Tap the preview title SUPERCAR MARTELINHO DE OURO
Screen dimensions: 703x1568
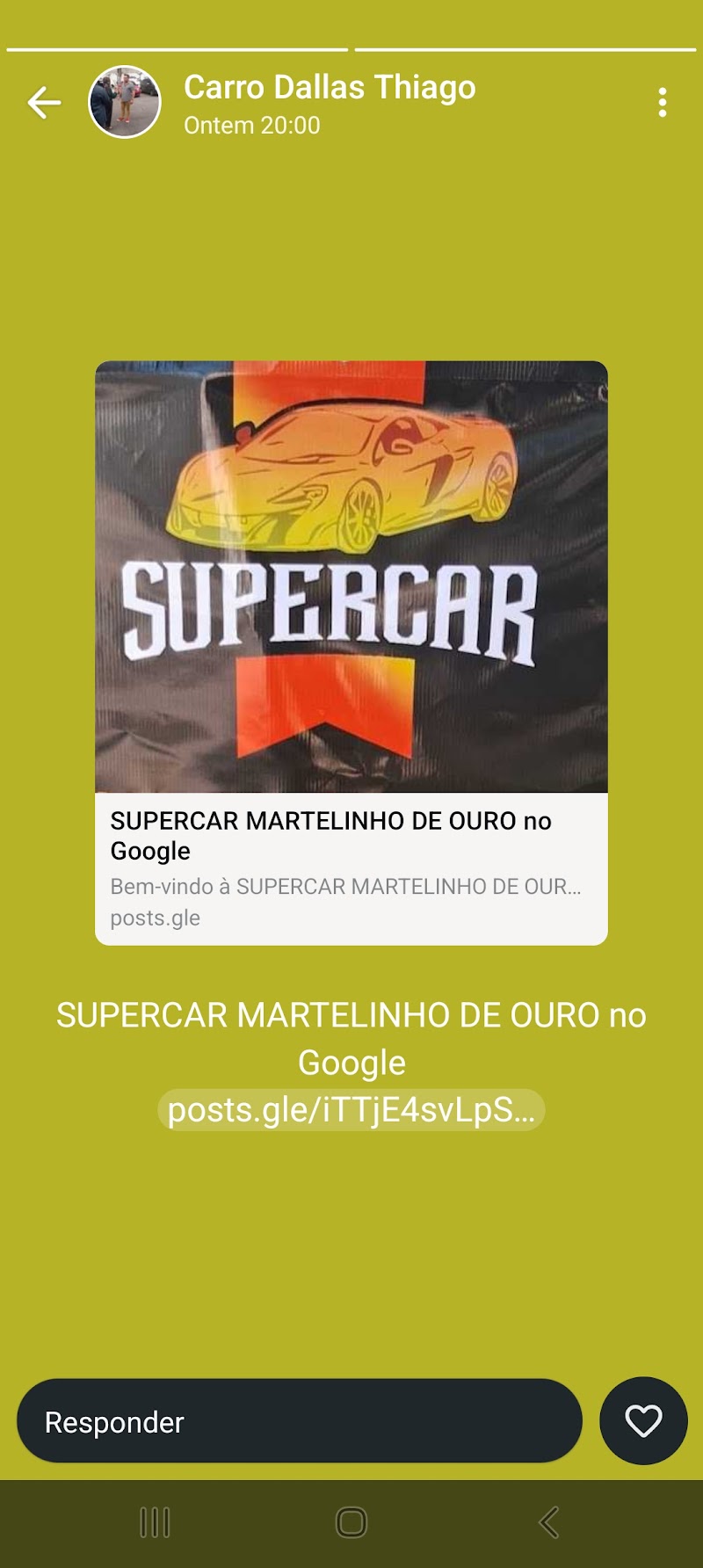[330, 835]
